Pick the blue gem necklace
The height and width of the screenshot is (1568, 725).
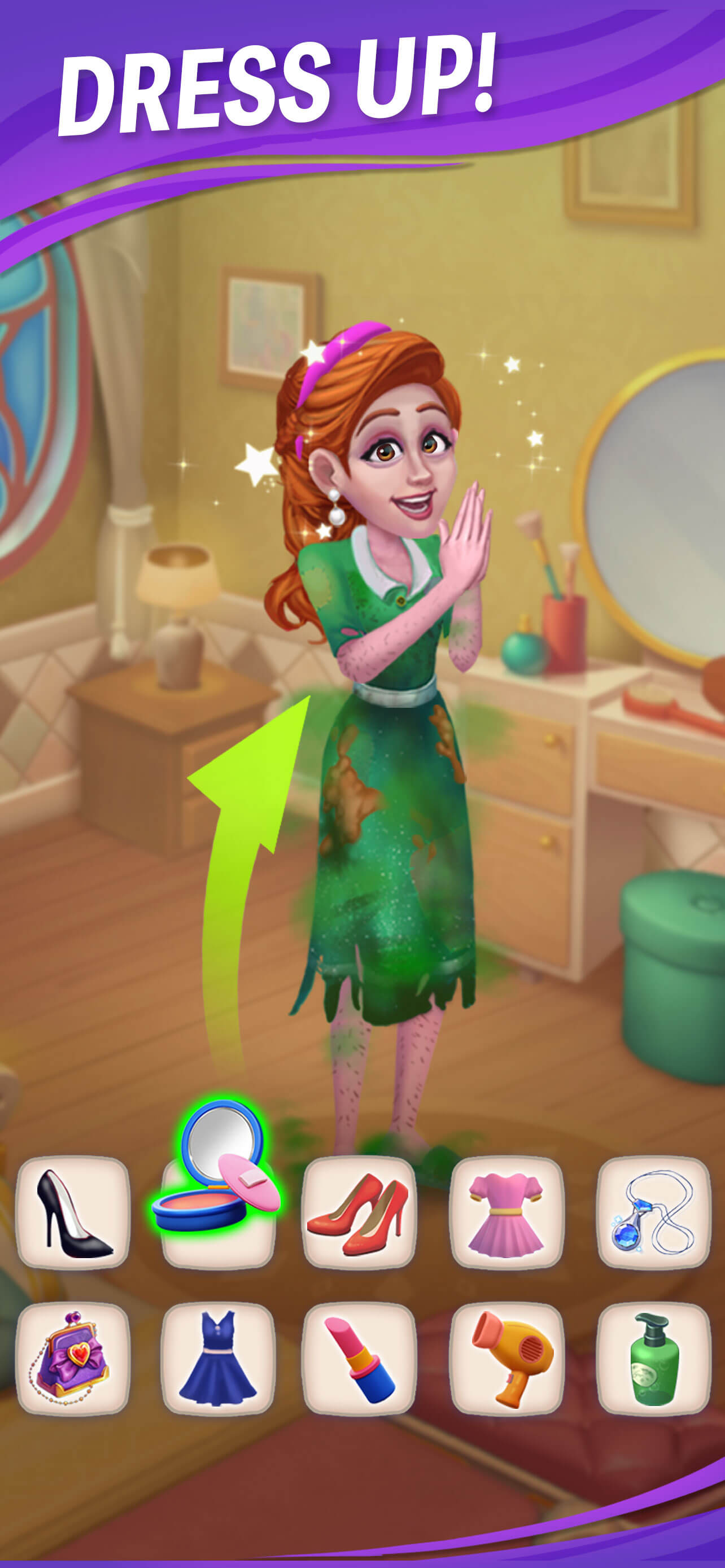(648, 1211)
